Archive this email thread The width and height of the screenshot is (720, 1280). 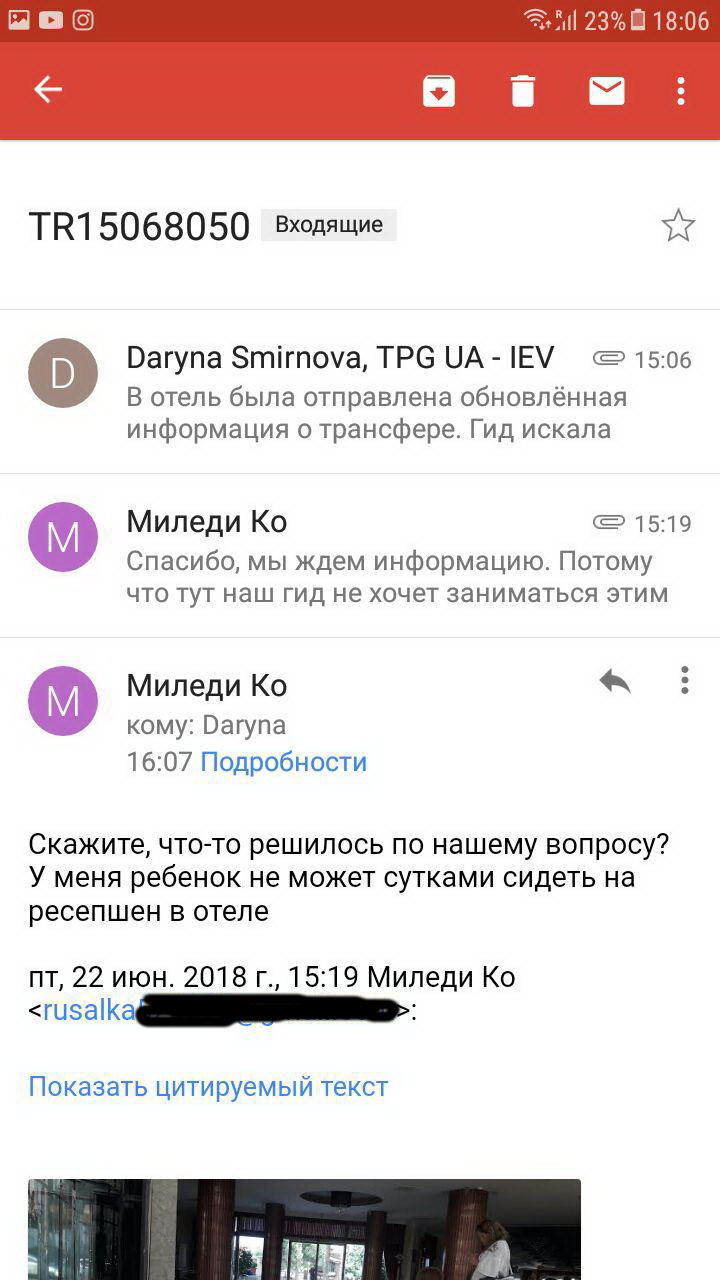pos(438,91)
